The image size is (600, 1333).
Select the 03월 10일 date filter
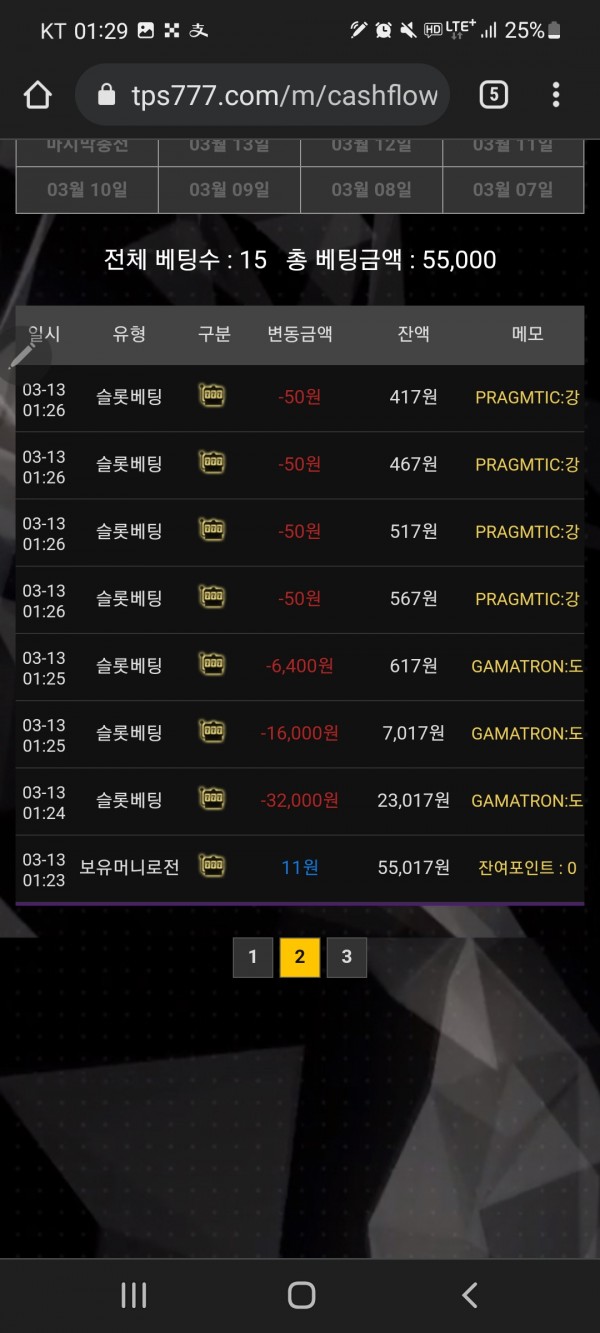point(87,189)
